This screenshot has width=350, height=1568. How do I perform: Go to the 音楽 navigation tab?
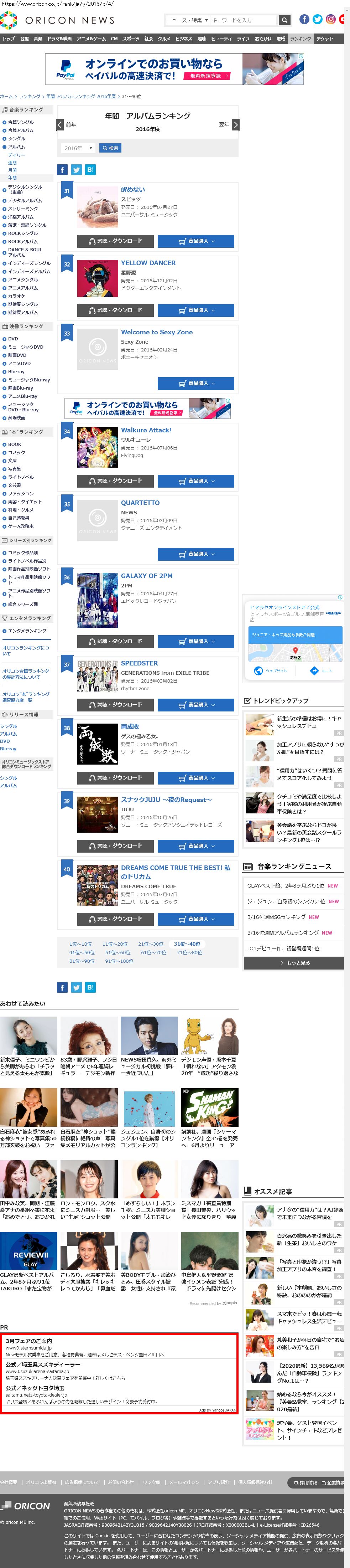tap(38, 38)
